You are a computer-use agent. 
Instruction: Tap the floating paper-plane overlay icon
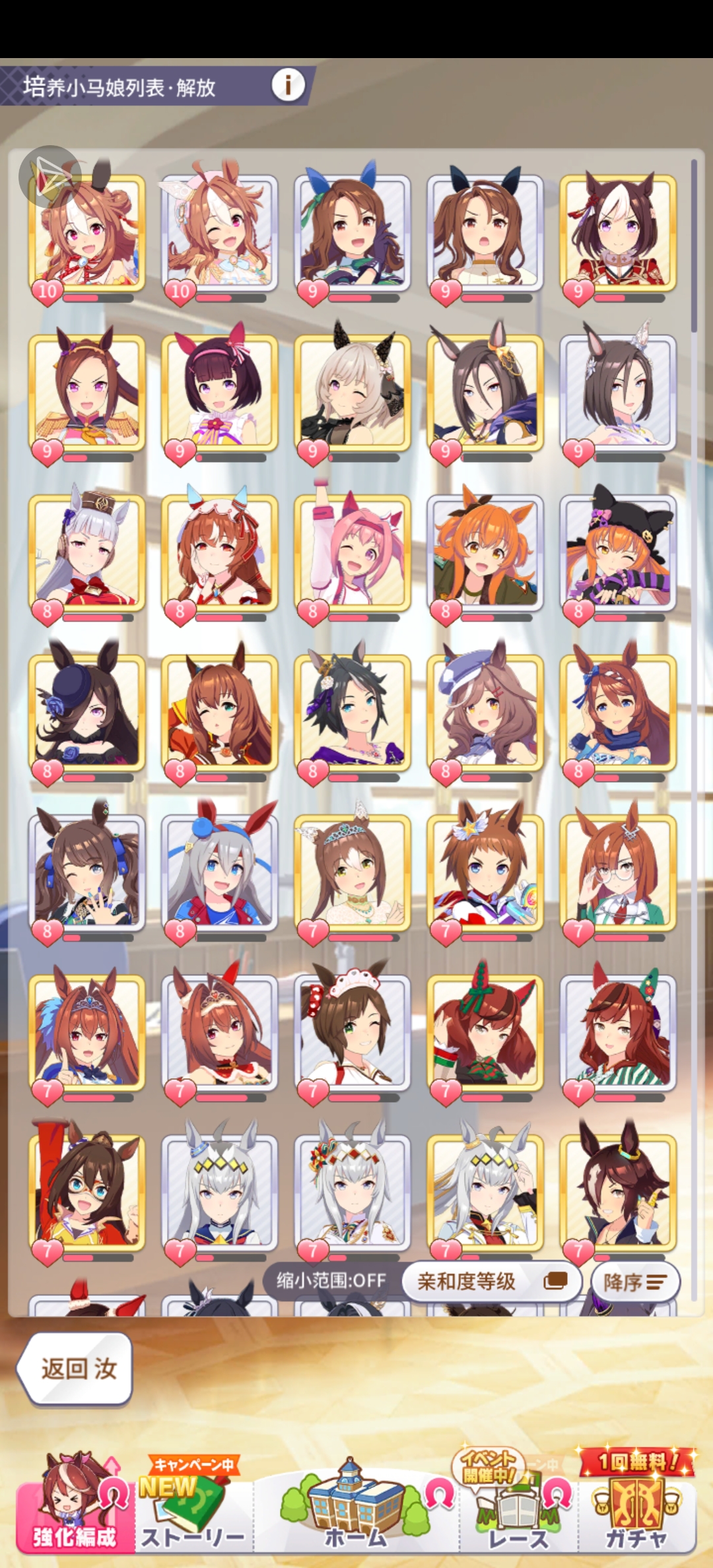click(x=50, y=176)
